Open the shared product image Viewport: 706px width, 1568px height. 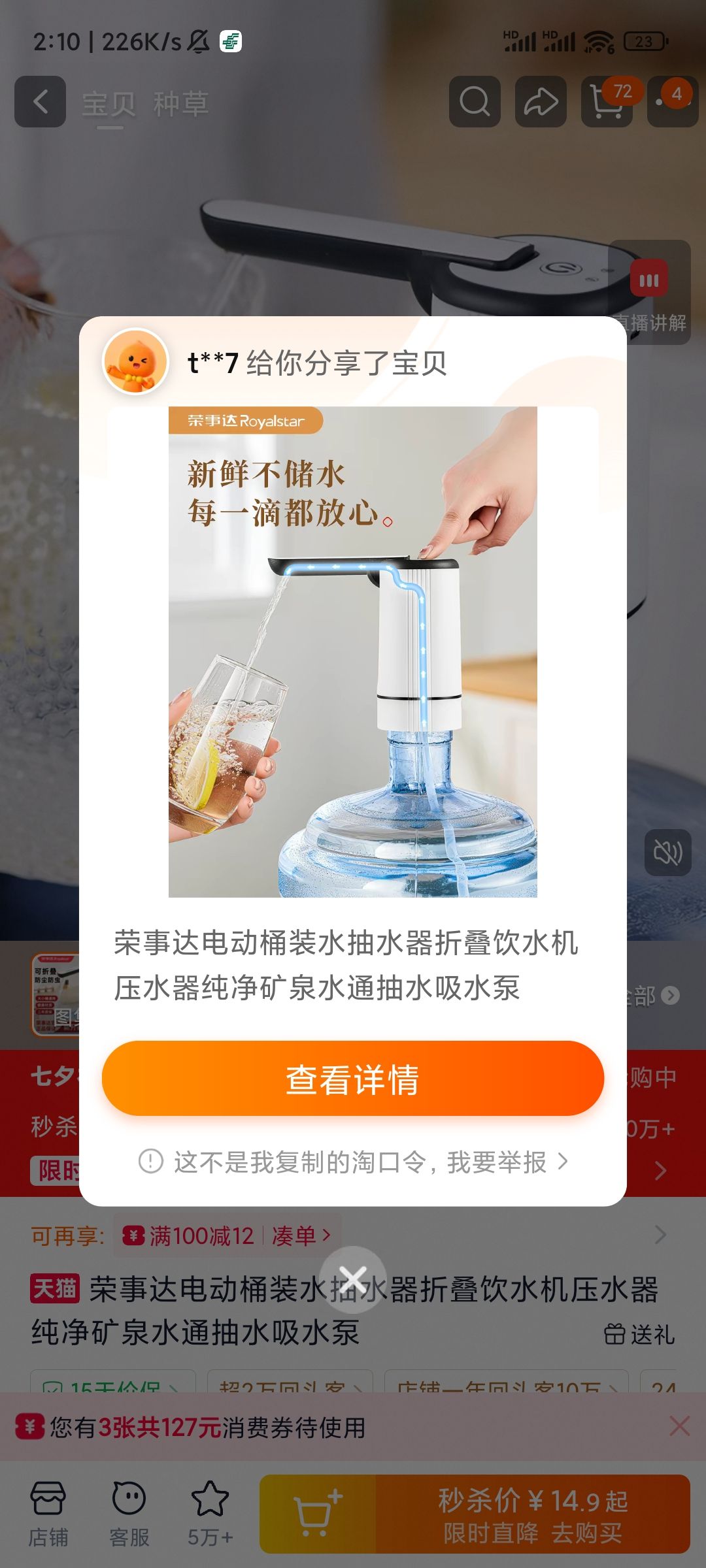coord(353,652)
